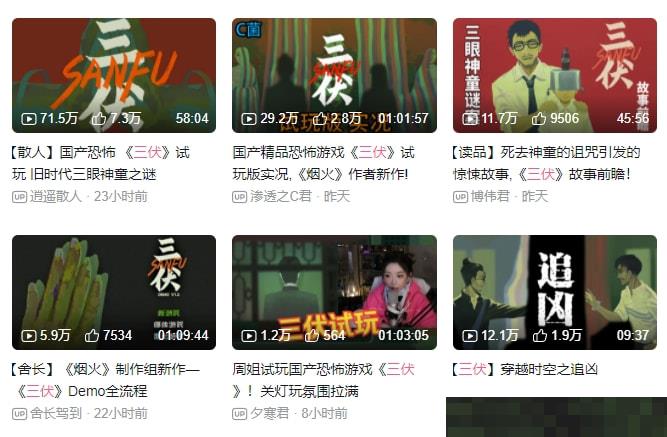Open the 58:04 三伏 video thumbnail
Image resolution: width=667 pixels, height=437 pixels.
[113, 75]
